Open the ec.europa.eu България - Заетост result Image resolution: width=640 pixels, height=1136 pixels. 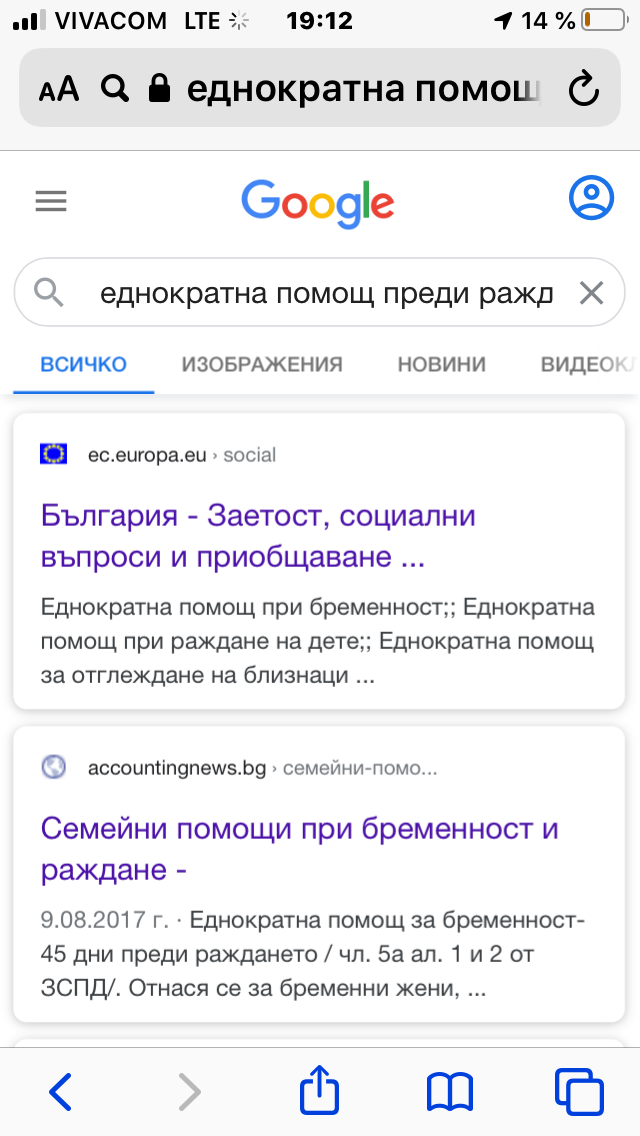258,537
